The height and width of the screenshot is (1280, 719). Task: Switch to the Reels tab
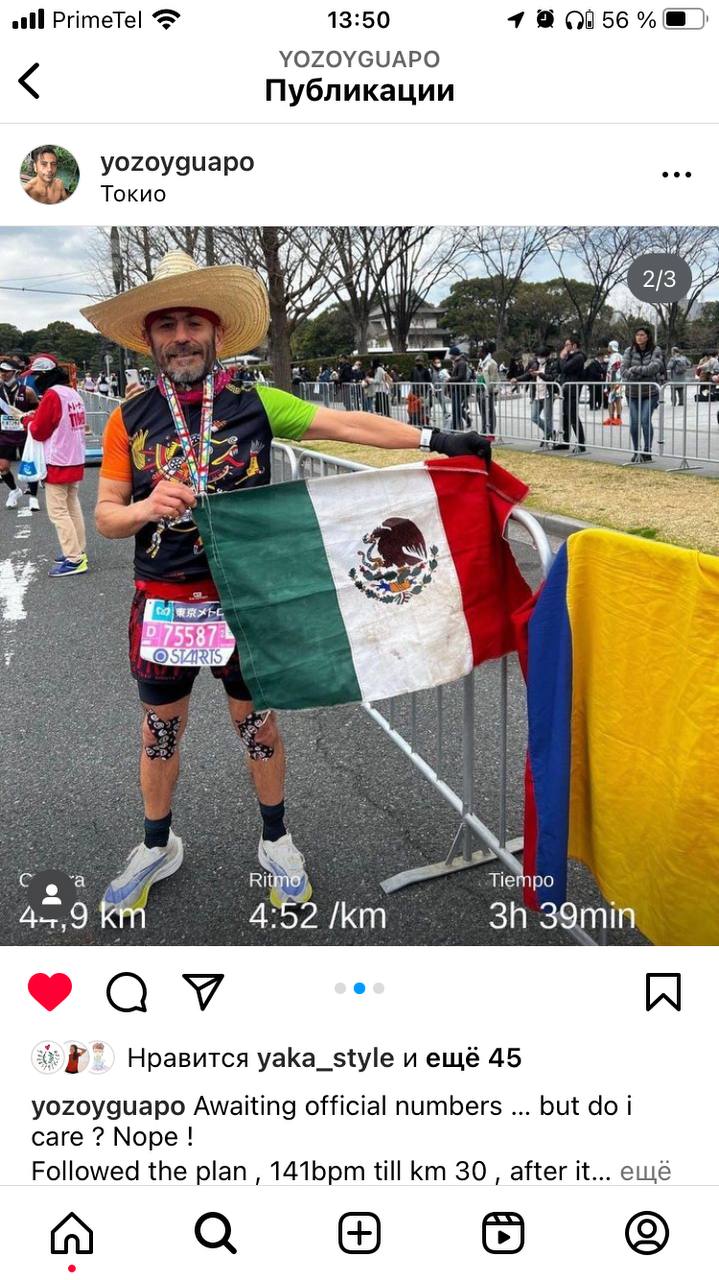click(x=503, y=1233)
